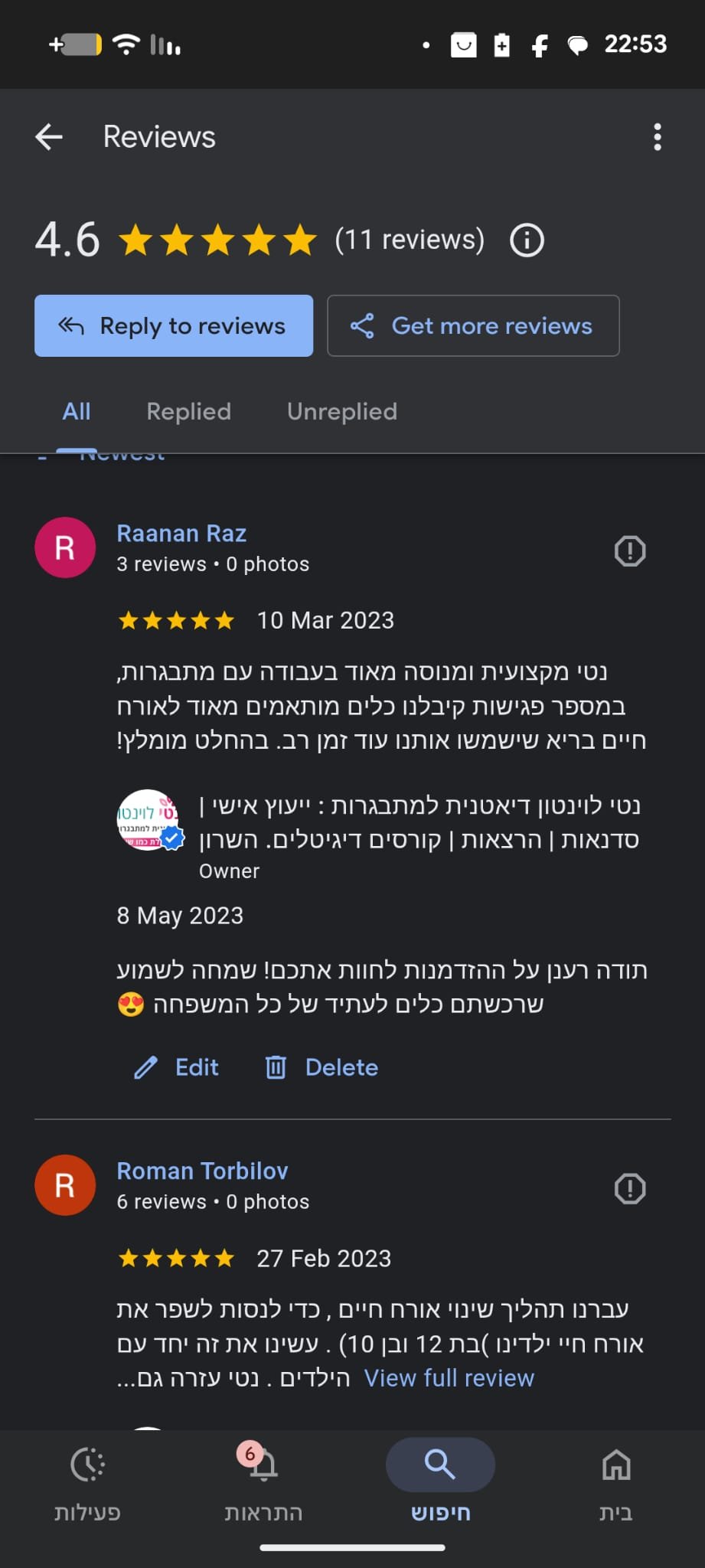This screenshot has height=1568, width=705.
Task: Open Roman Torbilov's reviewer profile
Action: pos(202,1171)
